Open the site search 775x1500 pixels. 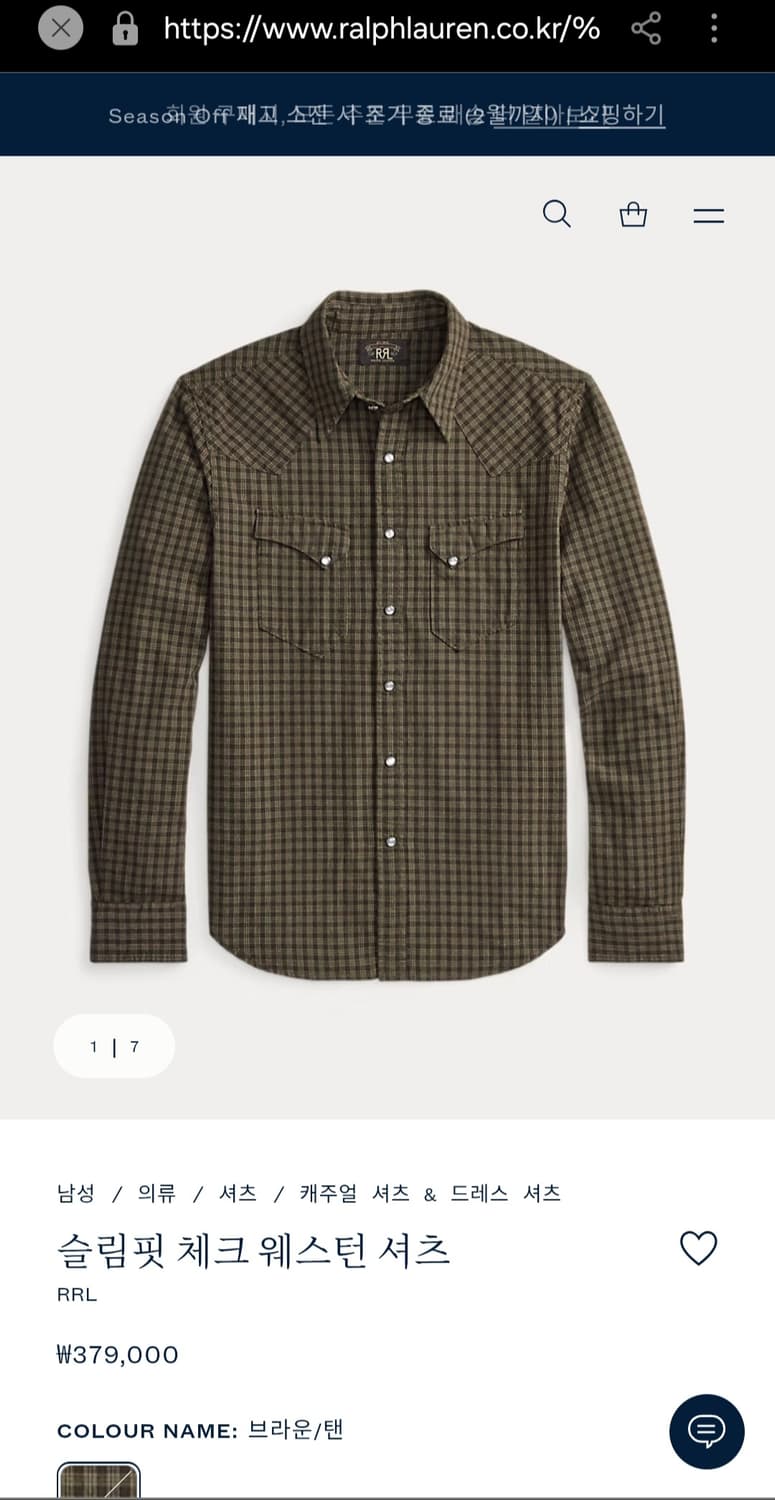tap(557, 214)
